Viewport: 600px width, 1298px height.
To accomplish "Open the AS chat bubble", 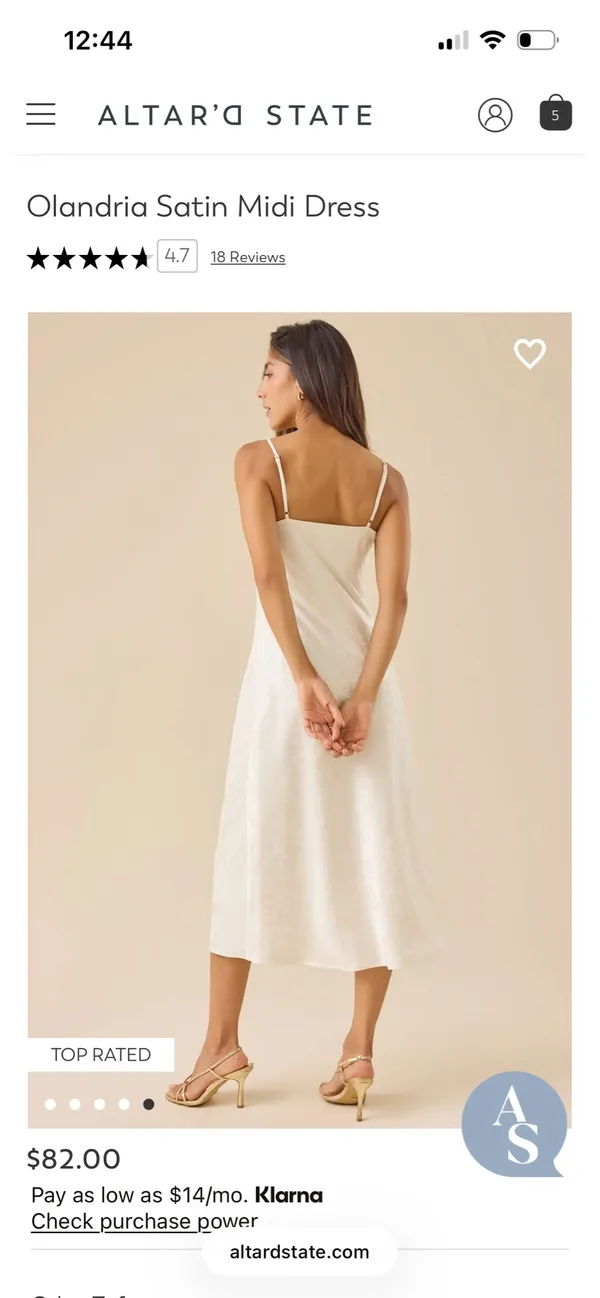I will coord(515,1124).
